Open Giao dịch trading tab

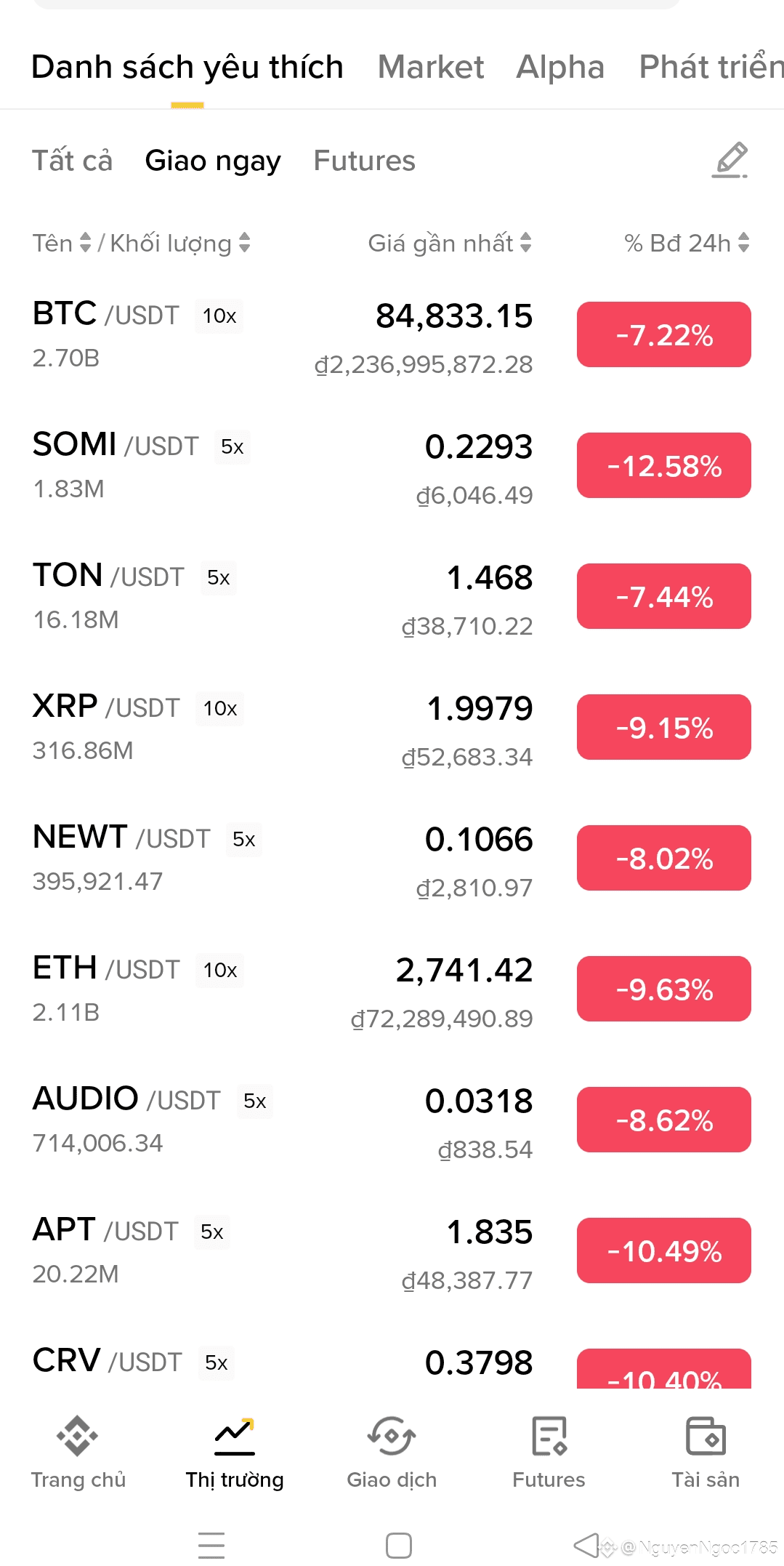tap(392, 1452)
